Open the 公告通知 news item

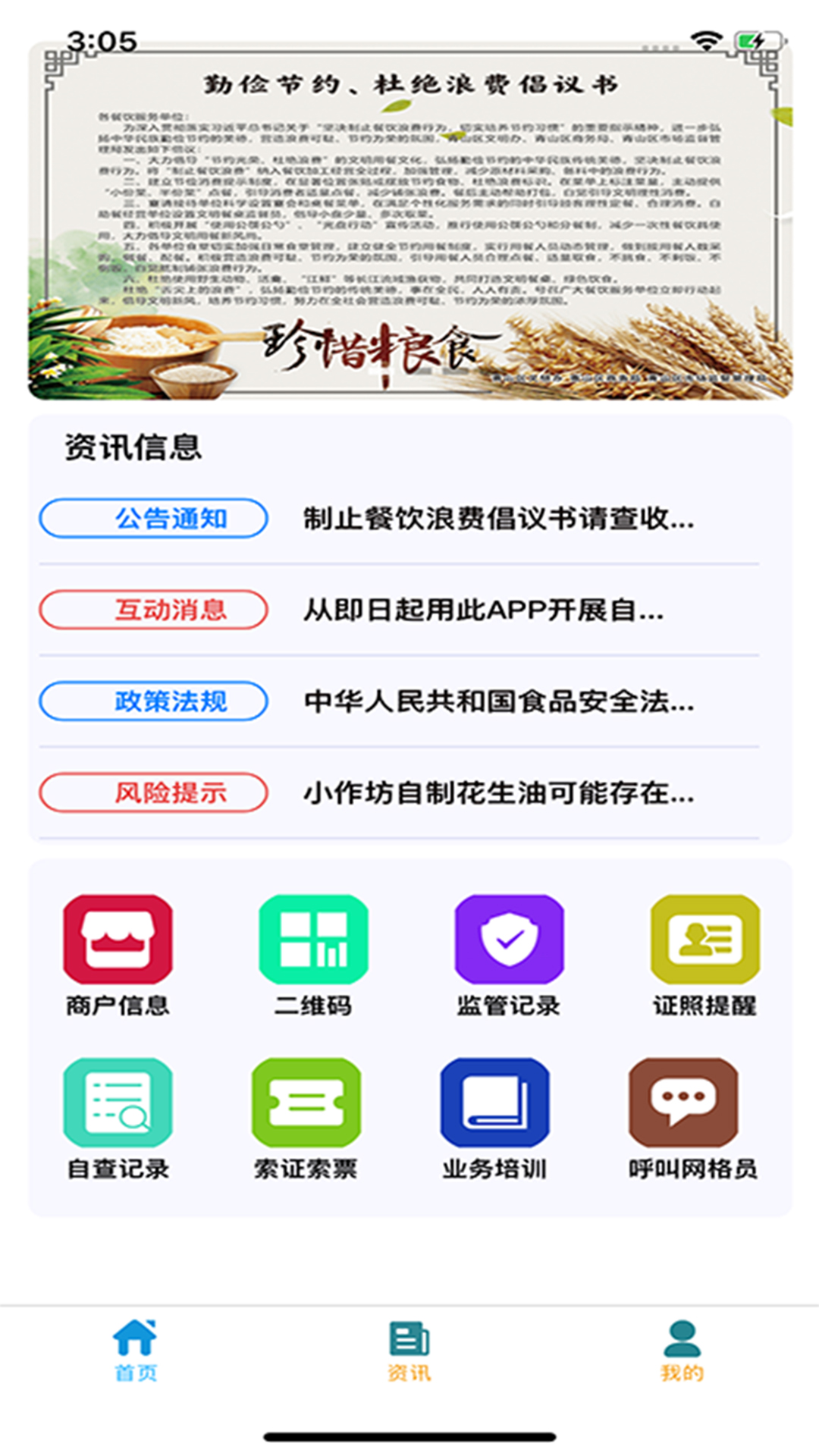[399, 519]
